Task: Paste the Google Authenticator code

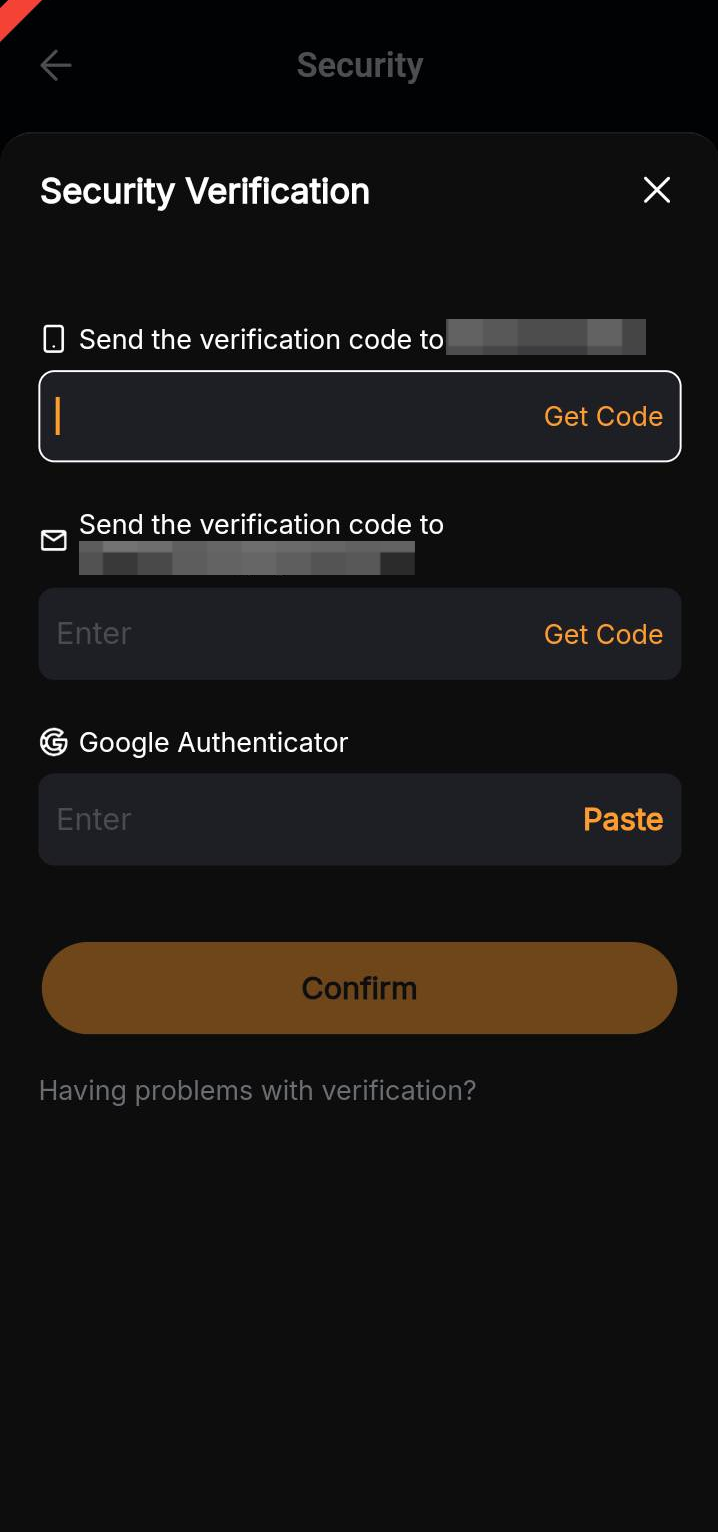Action: pyautogui.click(x=623, y=819)
